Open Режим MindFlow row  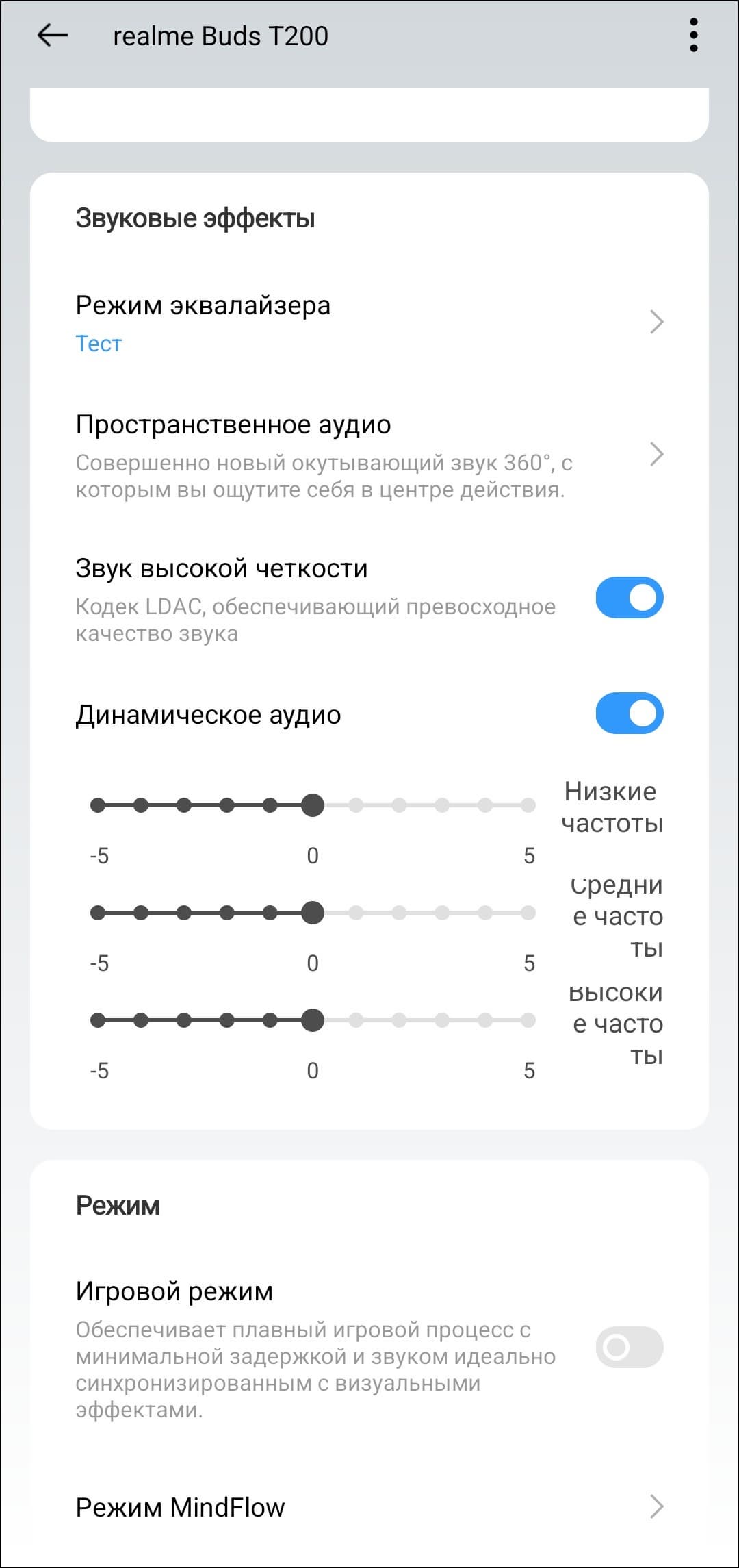[369, 1506]
